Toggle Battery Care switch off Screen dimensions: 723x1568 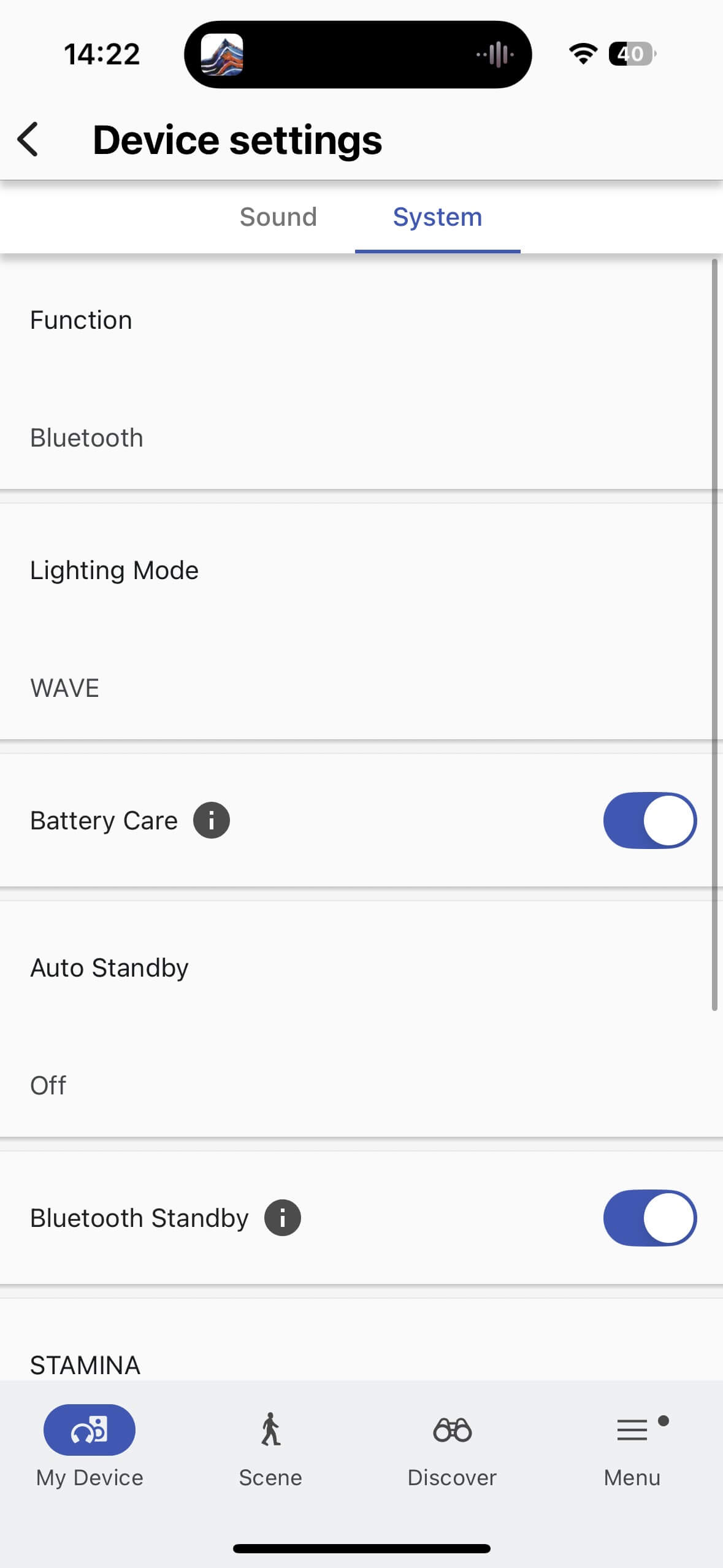pos(649,820)
